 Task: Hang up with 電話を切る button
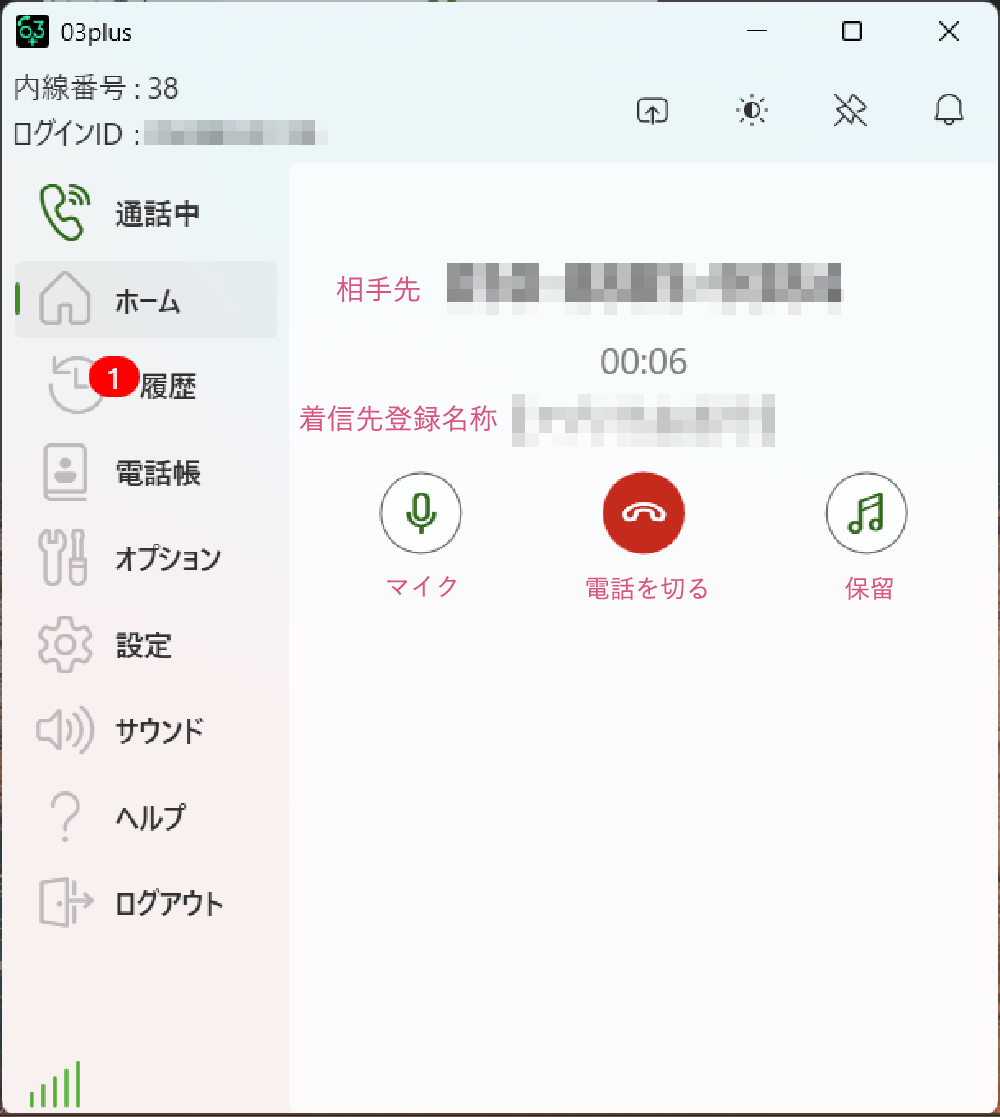(643, 512)
